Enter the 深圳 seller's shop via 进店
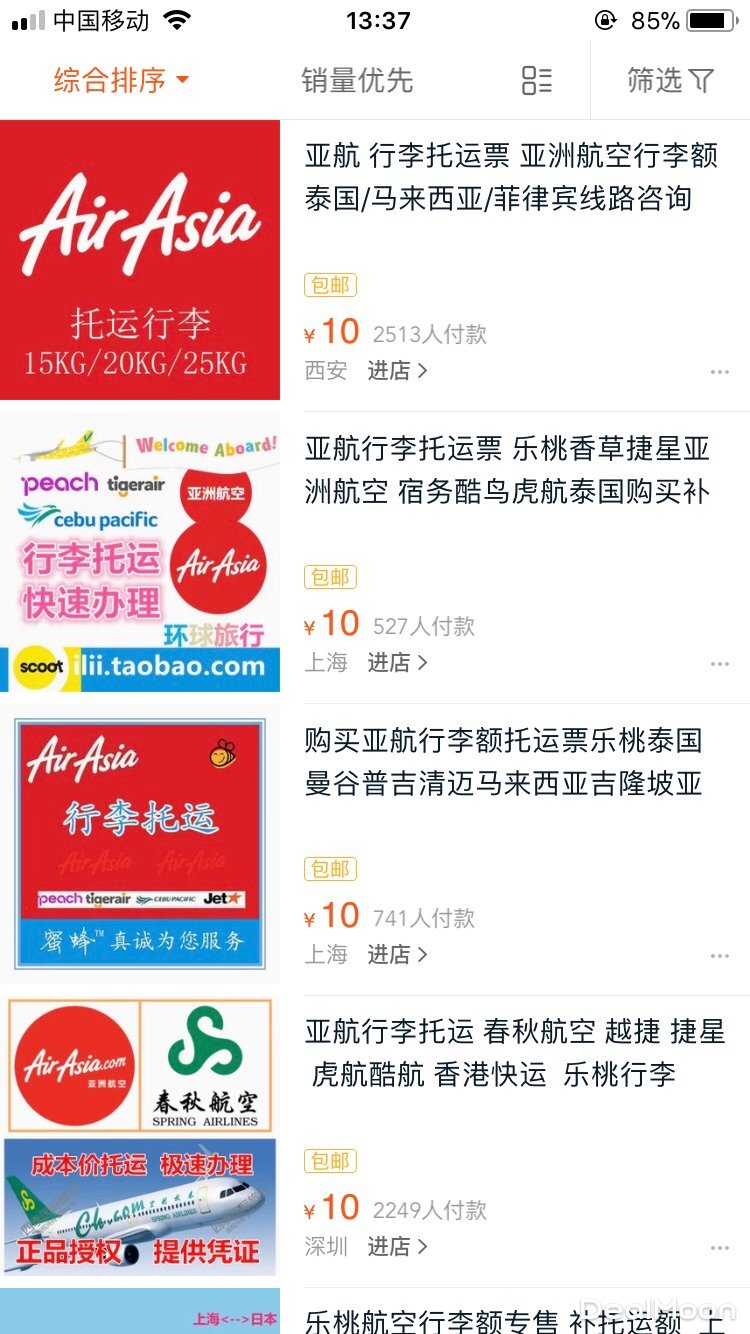750x1334 pixels. (x=397, y=1247)
